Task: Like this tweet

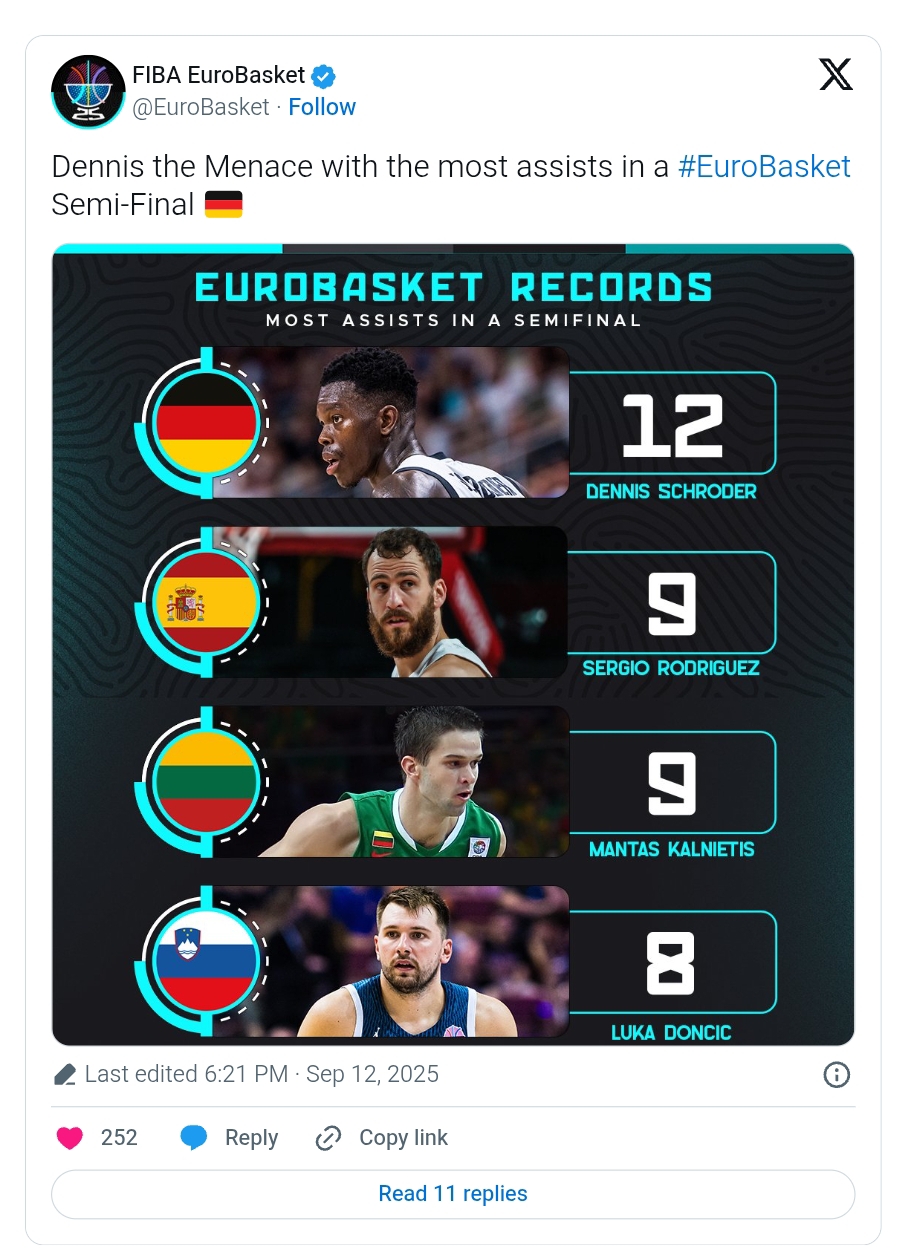Action: click(70, 1138)
